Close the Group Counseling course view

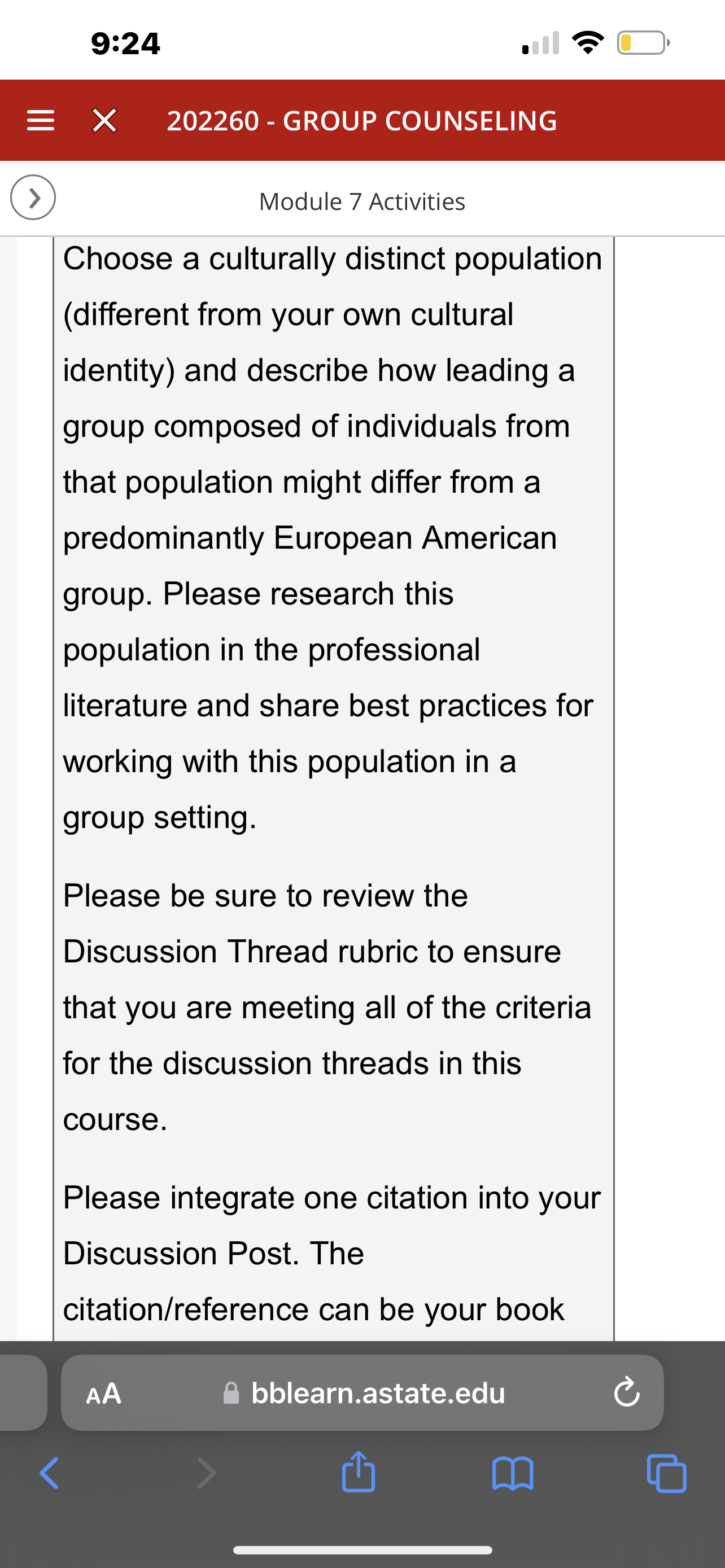(104, 121)
